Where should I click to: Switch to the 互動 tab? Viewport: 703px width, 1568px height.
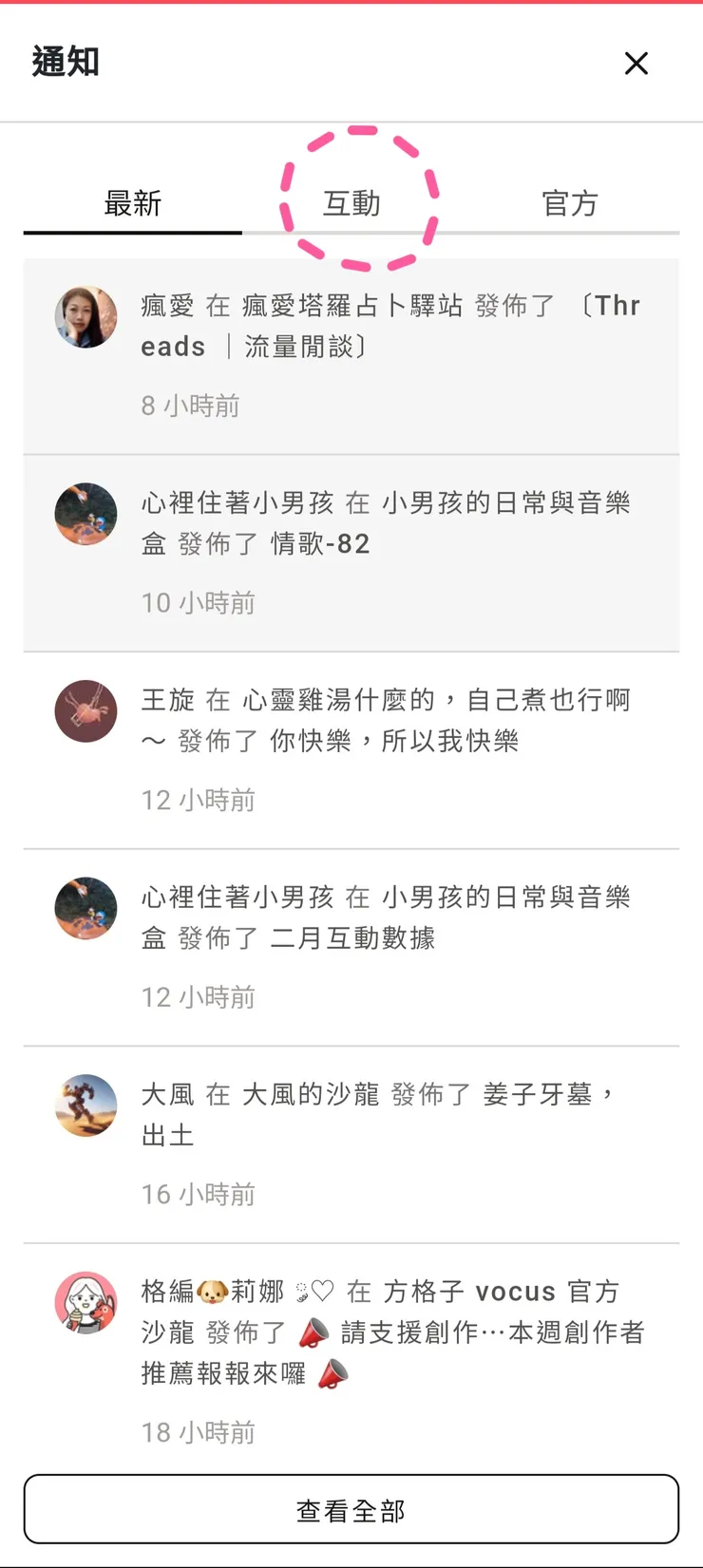[351, 202]
